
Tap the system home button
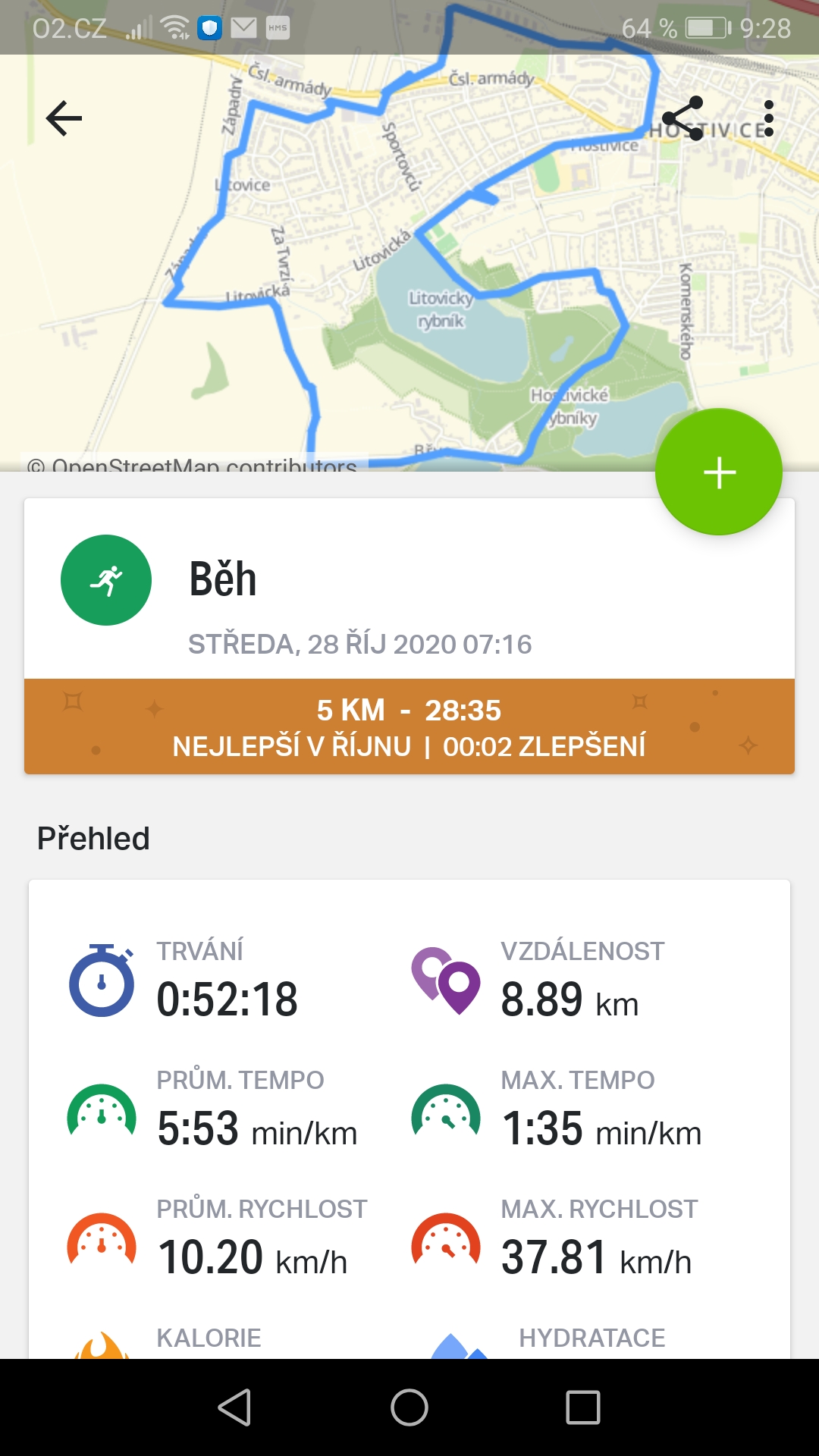click(x=409, y=1407)
